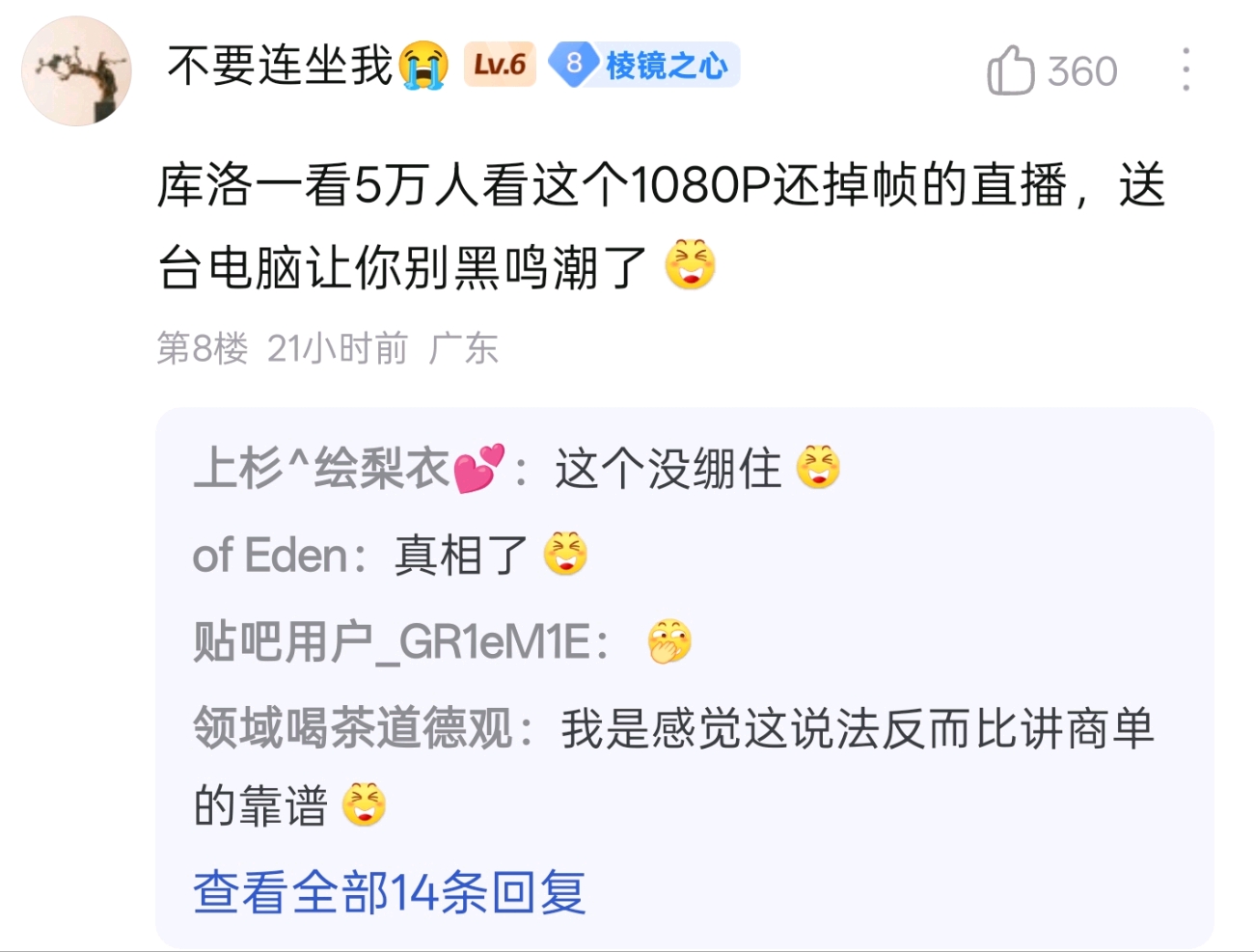Like the comment by 不要连坐我
The width and height of the screenshot is (1254, 952).
(x=1011, y=70)
